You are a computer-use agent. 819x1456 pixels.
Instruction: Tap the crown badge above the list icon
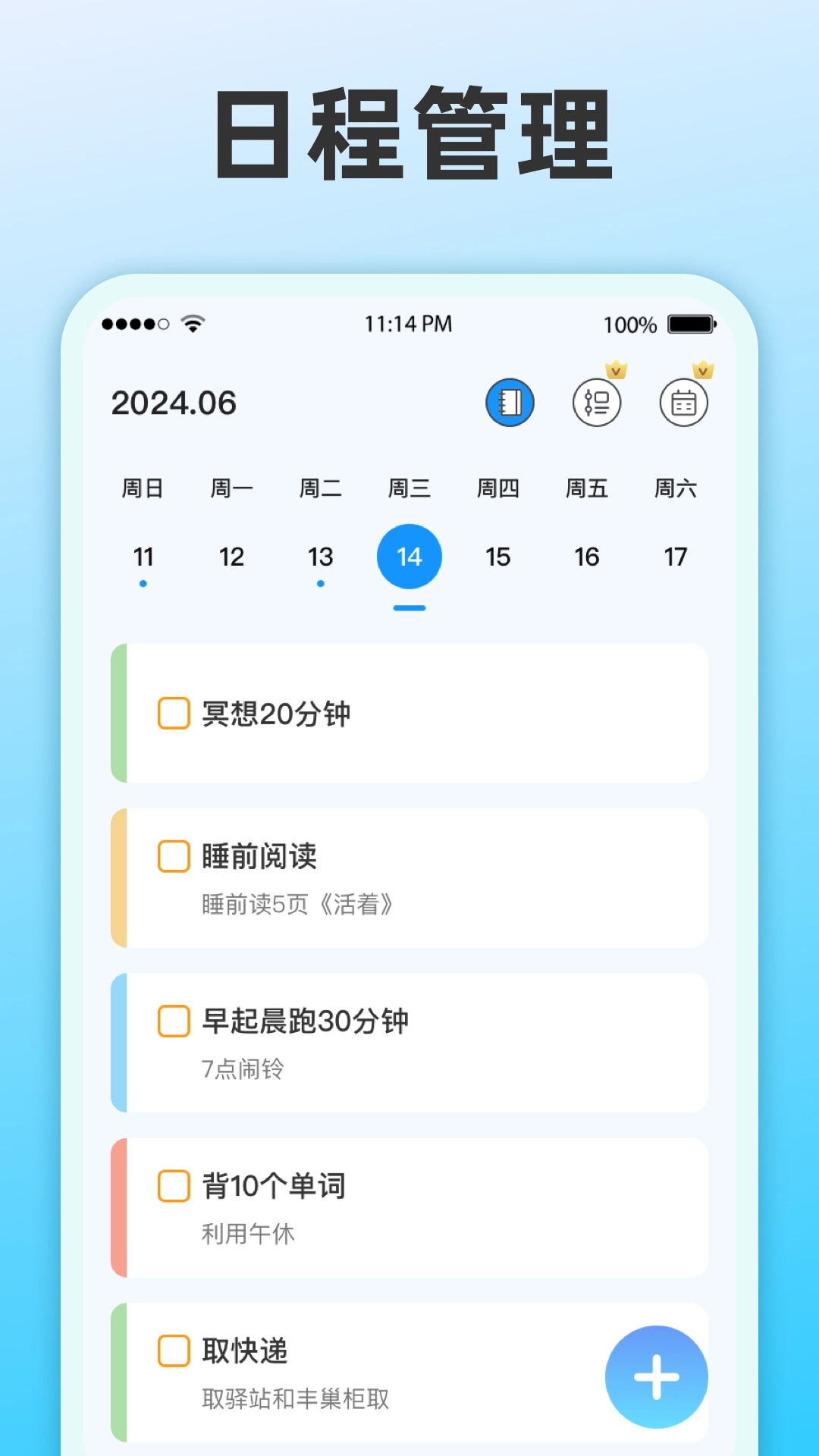click(616, 369)
